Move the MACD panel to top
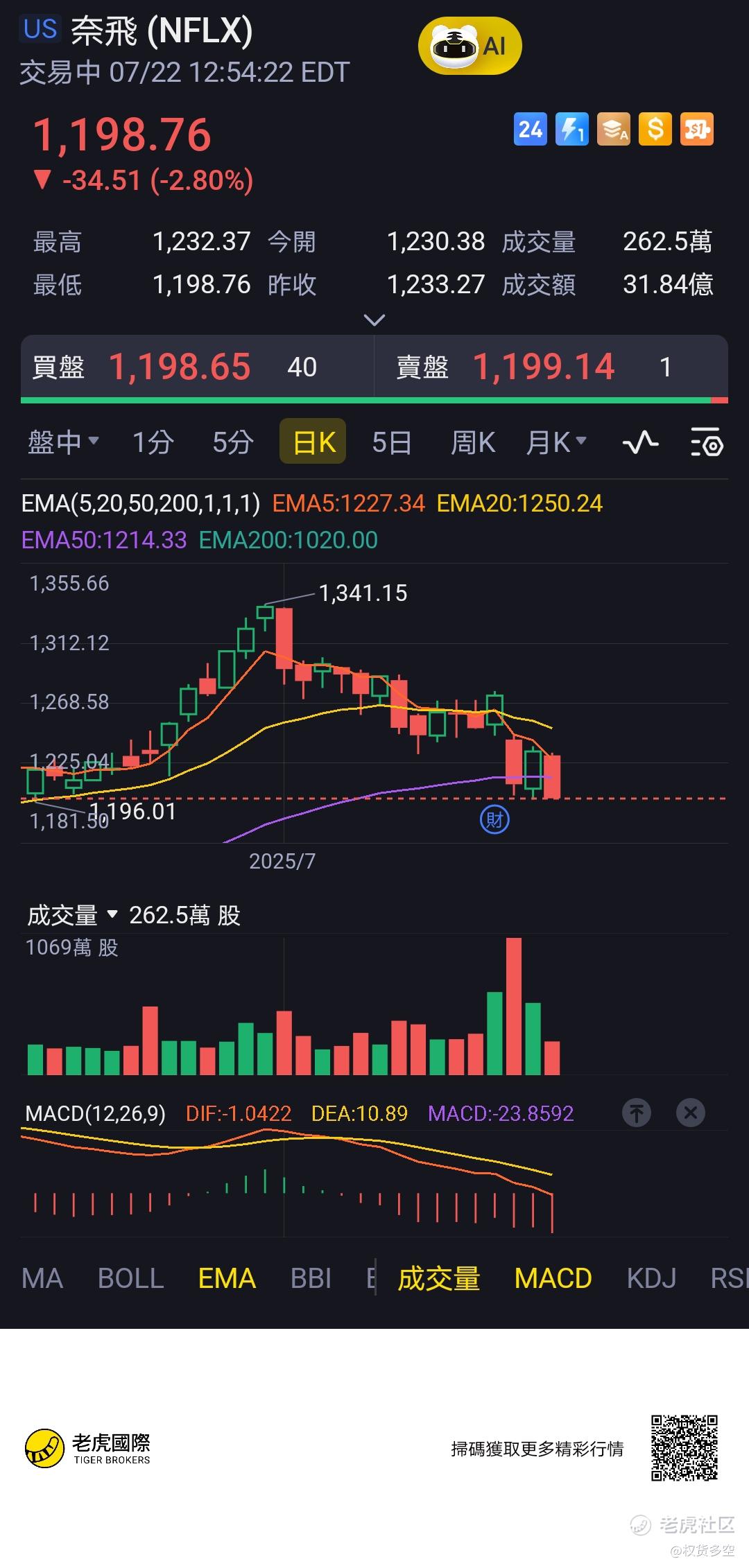The width and height of the screenshot is (749, 1568). coord(637,1113)
